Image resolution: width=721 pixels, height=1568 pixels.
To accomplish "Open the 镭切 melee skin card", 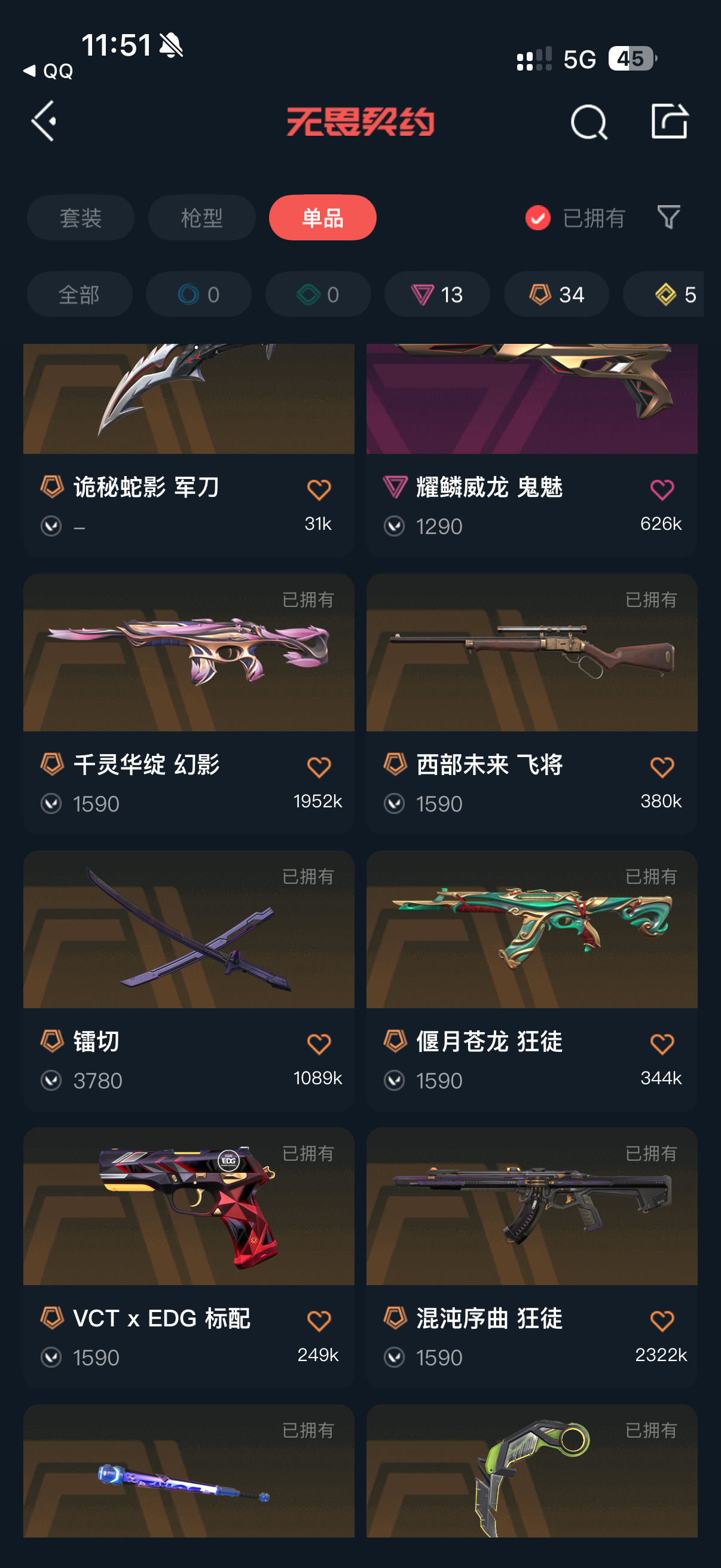I will (188, 980).
